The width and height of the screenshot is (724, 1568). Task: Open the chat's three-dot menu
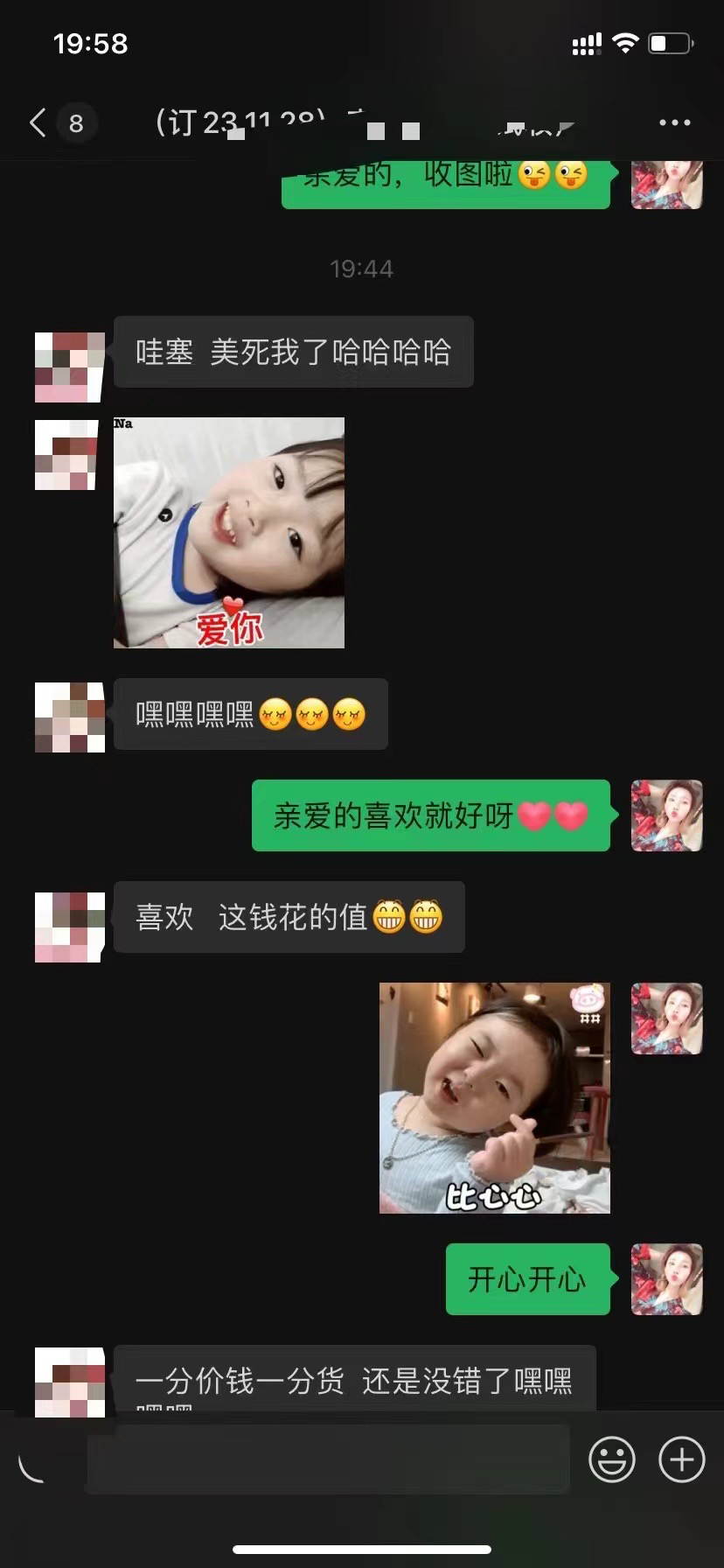pyautogui.click(x=674, y=122)
